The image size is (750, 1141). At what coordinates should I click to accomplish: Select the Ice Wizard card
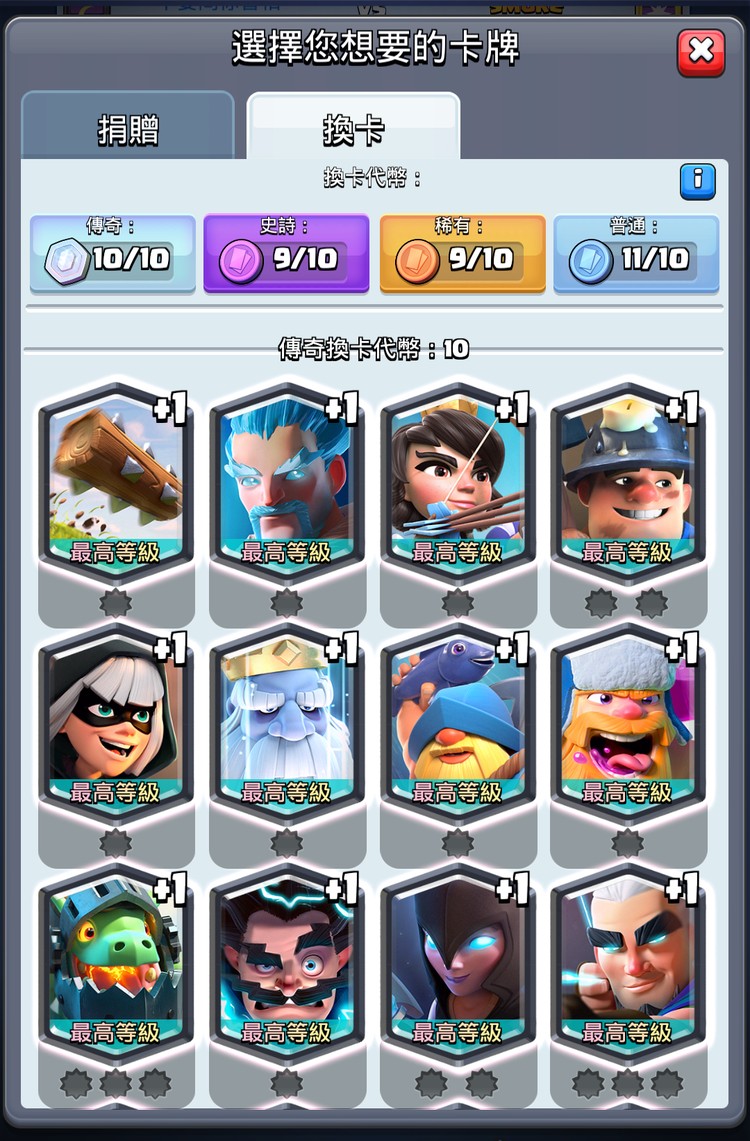287,482
